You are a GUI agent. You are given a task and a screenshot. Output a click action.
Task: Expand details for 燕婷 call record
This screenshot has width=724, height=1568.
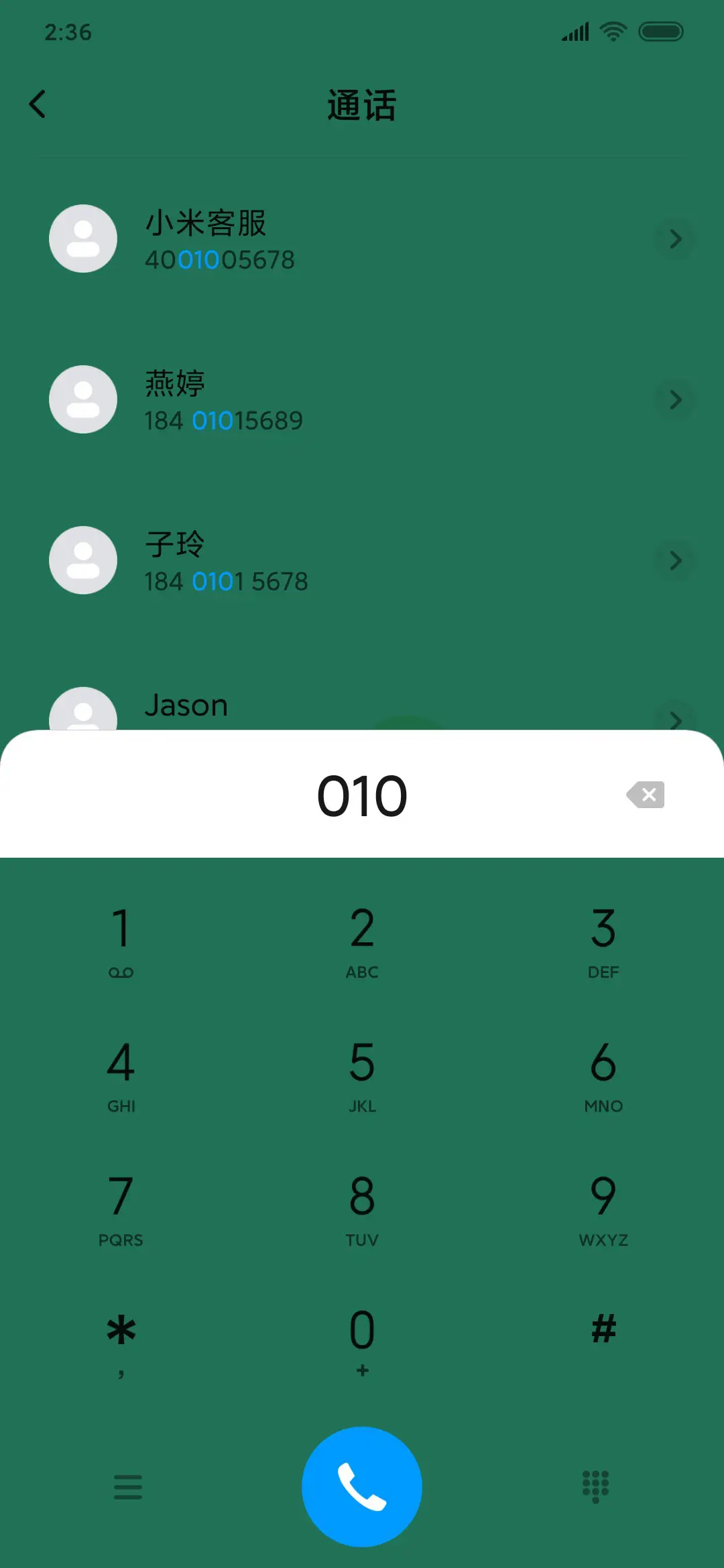tap(675, 400)
